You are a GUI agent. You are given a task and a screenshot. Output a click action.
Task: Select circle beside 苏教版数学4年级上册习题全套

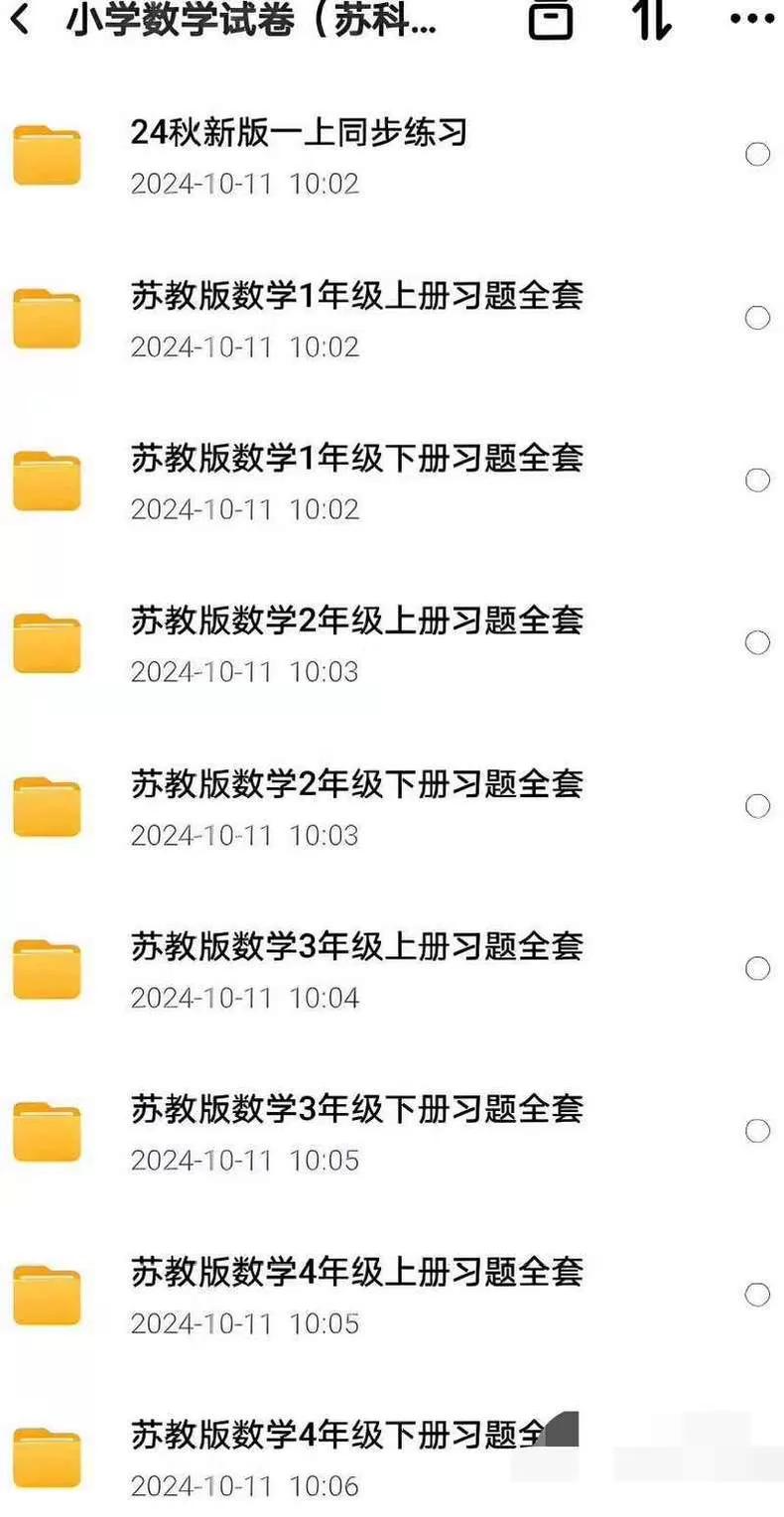tap(757, 1294)
